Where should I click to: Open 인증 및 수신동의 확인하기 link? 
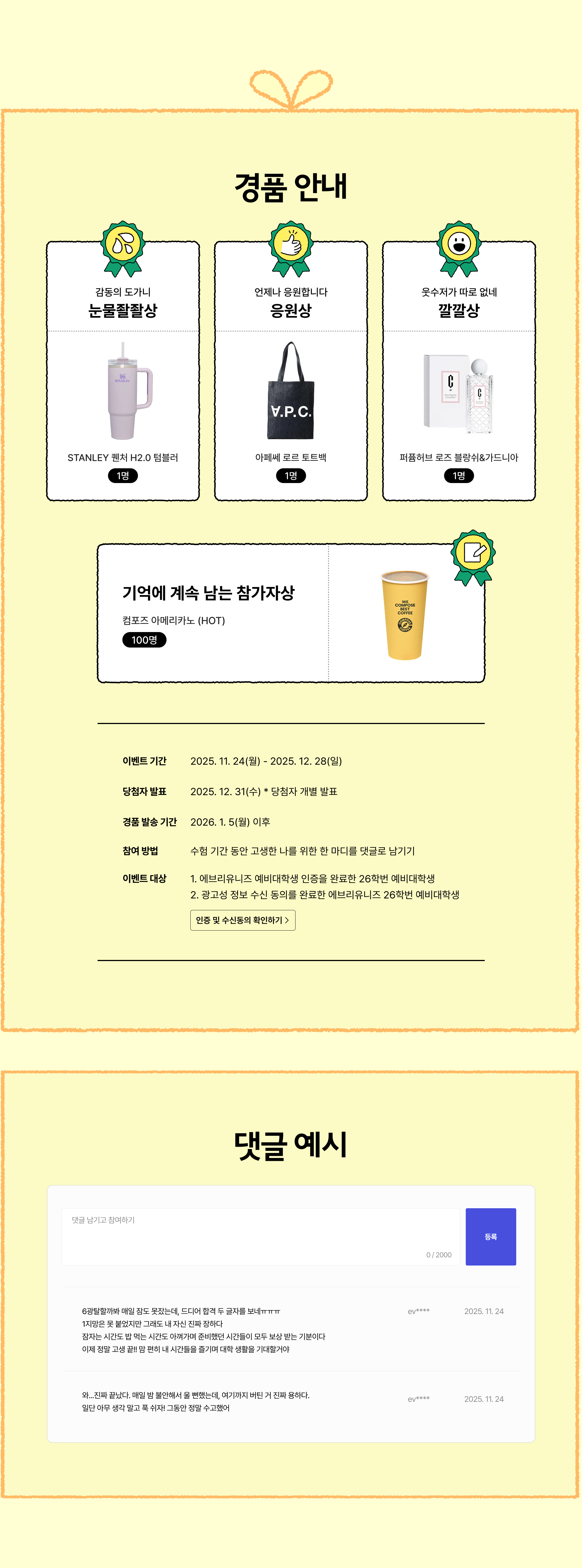243,920
